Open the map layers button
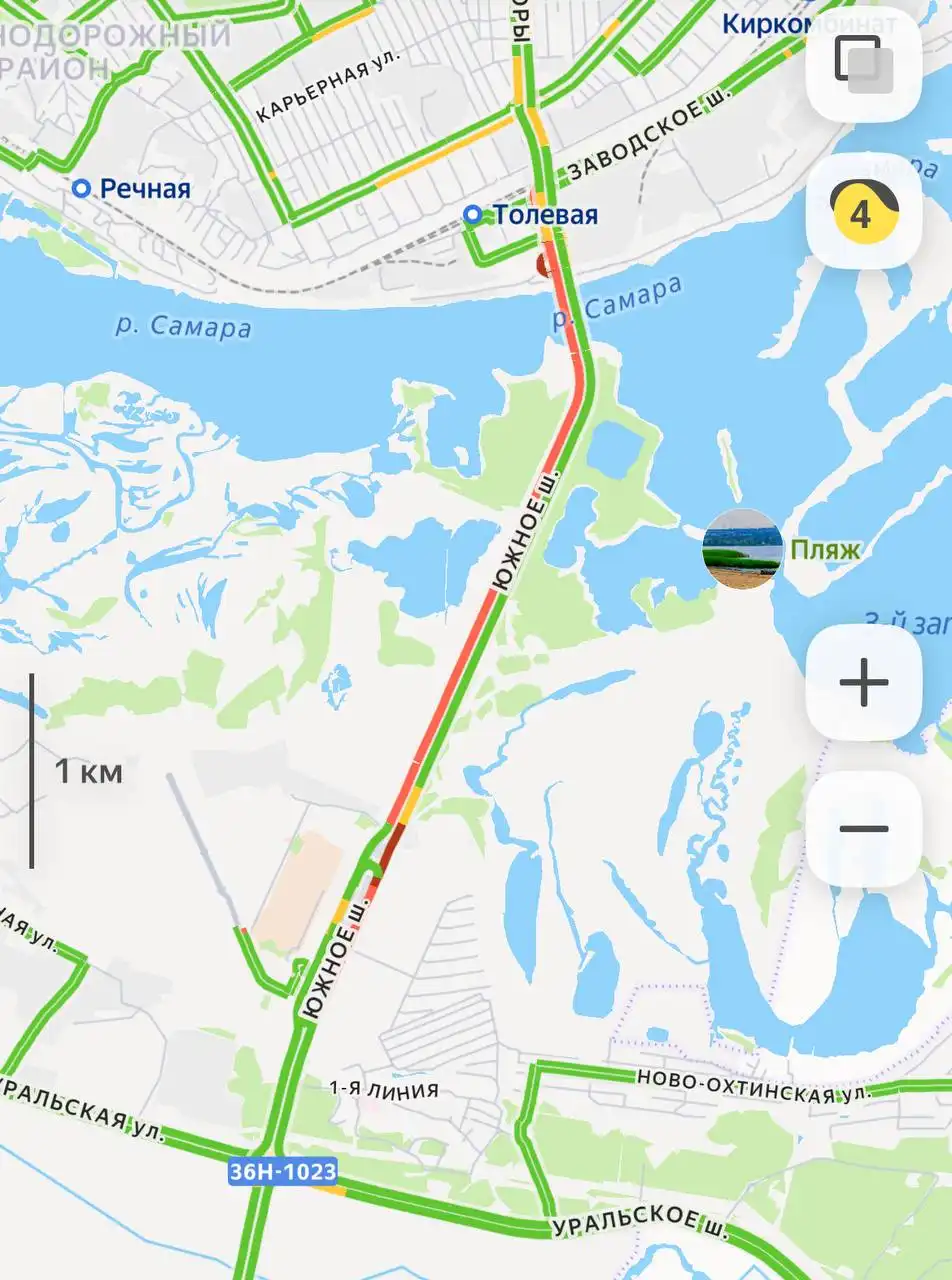The width and height of the screenshot is (952, 1280). tap(863, 64)
